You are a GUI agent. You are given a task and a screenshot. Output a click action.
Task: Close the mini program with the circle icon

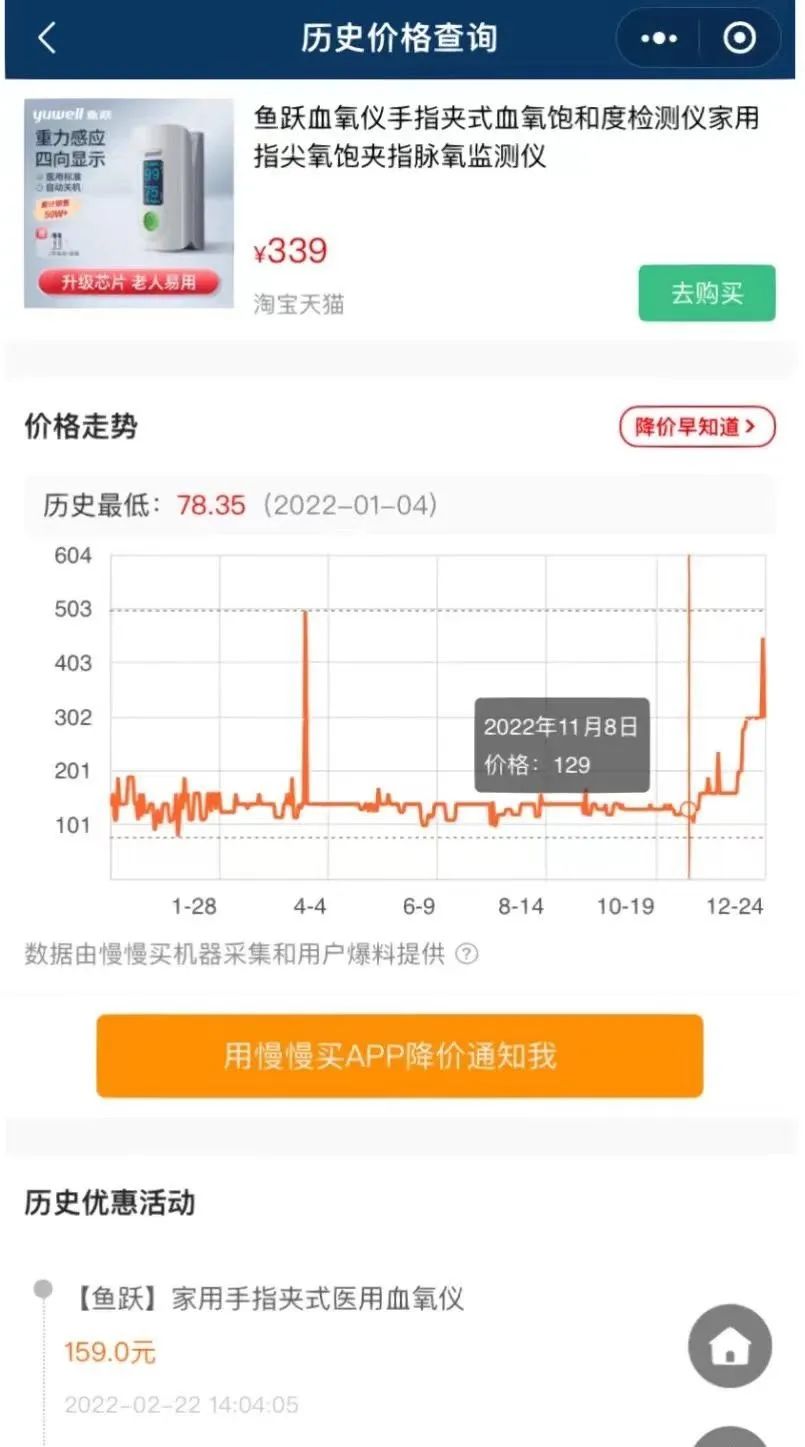pos(740,38)
